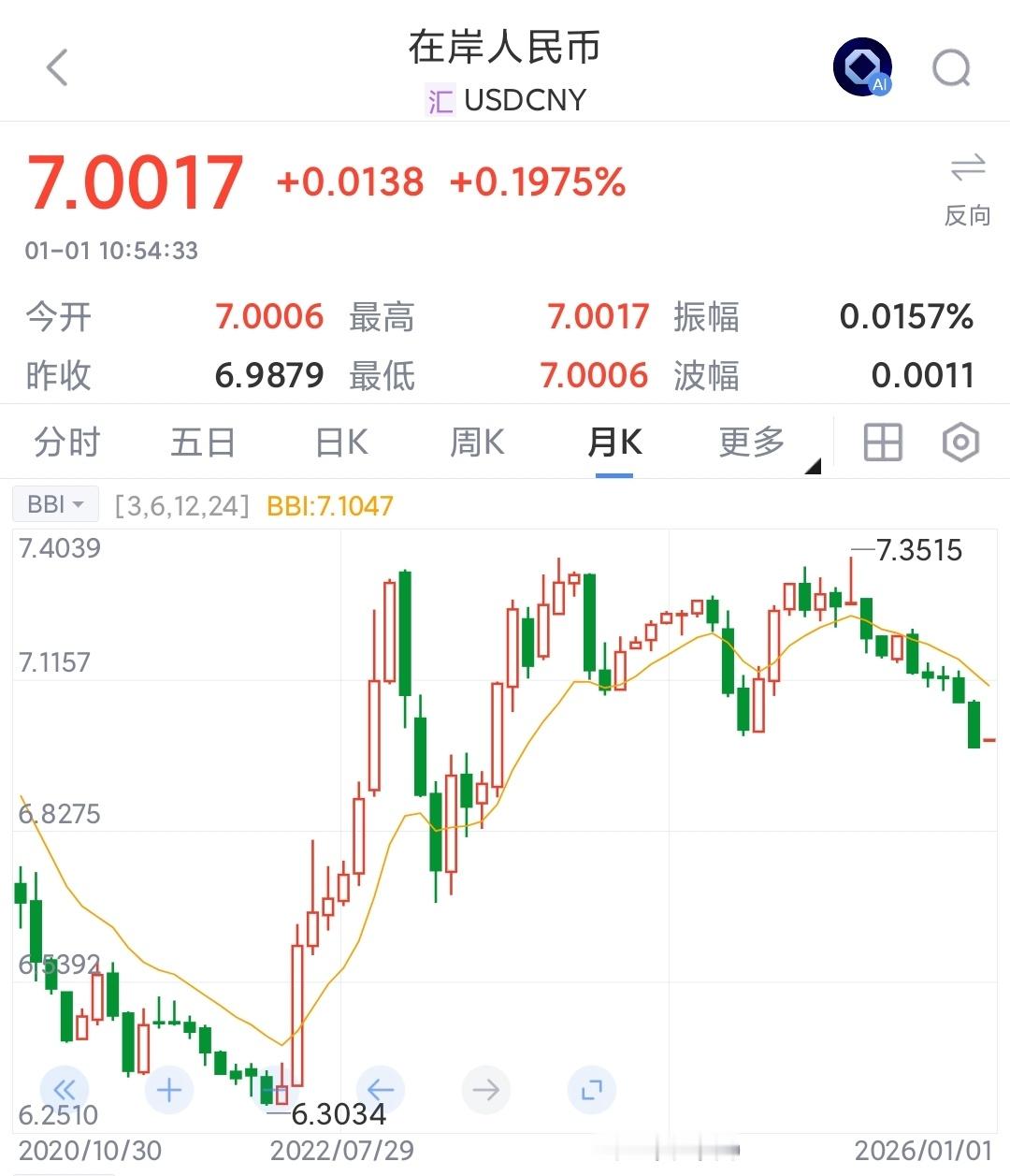
Task: Open the AI assistant
Action: pos(861,67)
